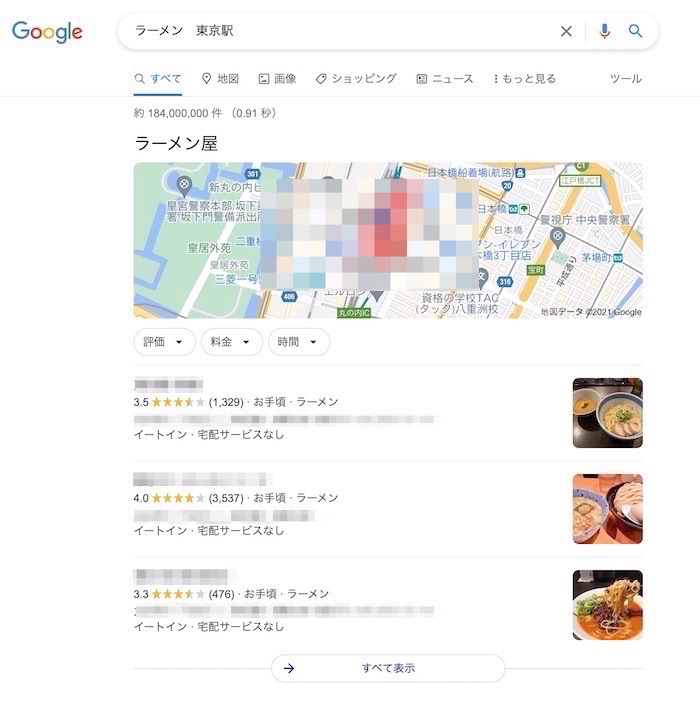Expand the 料金 filter dropdown
This screenshot has width=700, height=705.
231,342
